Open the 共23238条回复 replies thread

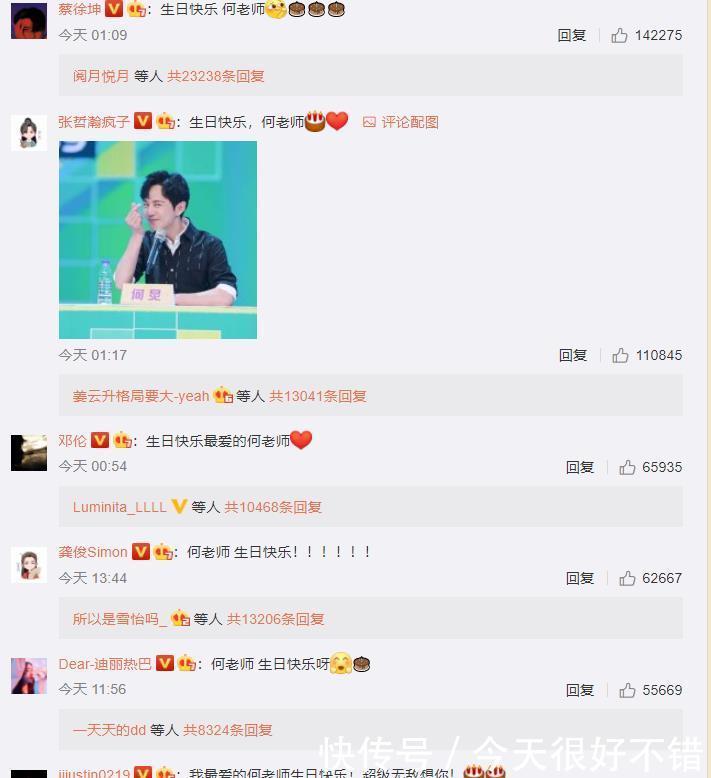click(x=216, y=76)
